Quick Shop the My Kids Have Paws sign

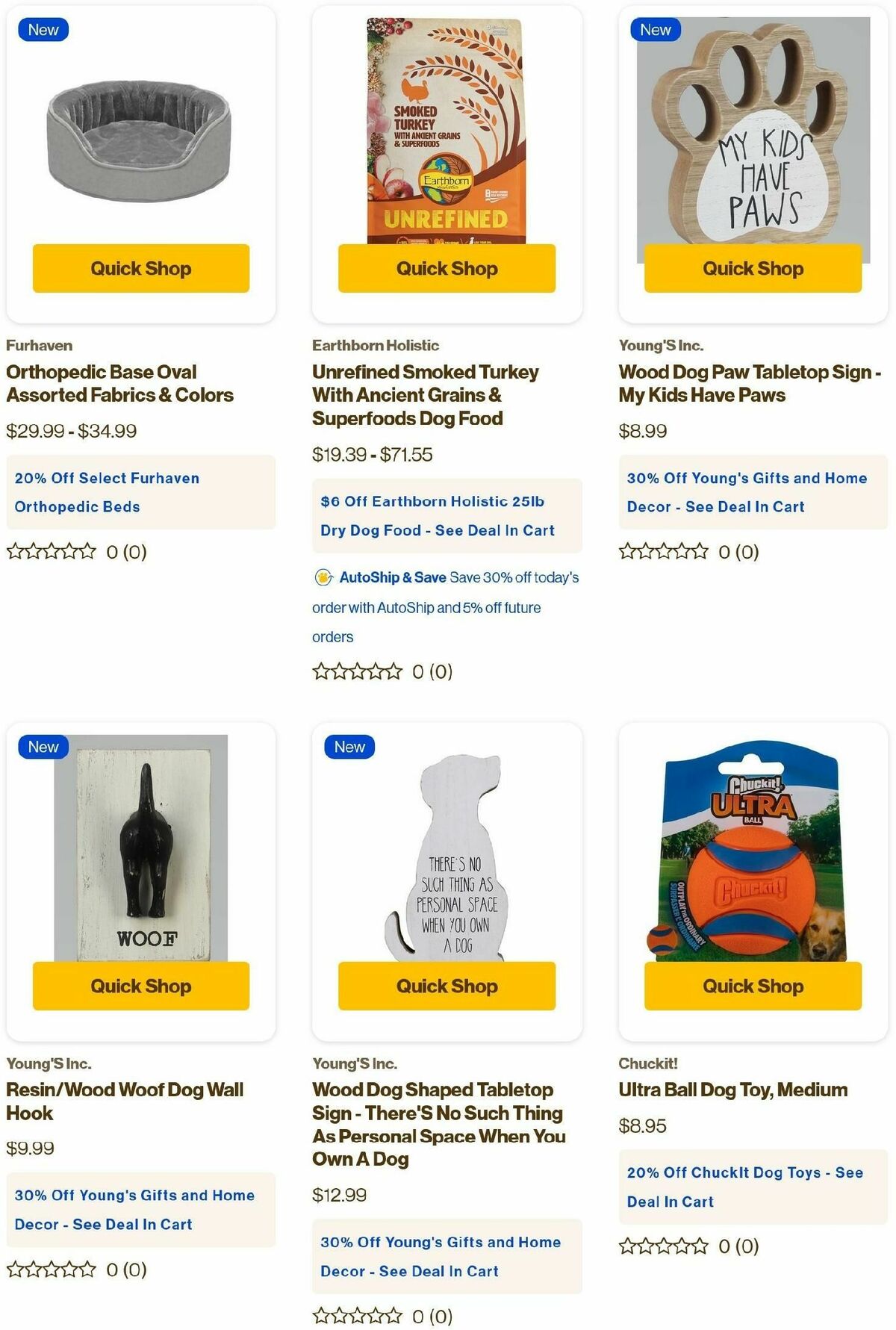point(753,268)
